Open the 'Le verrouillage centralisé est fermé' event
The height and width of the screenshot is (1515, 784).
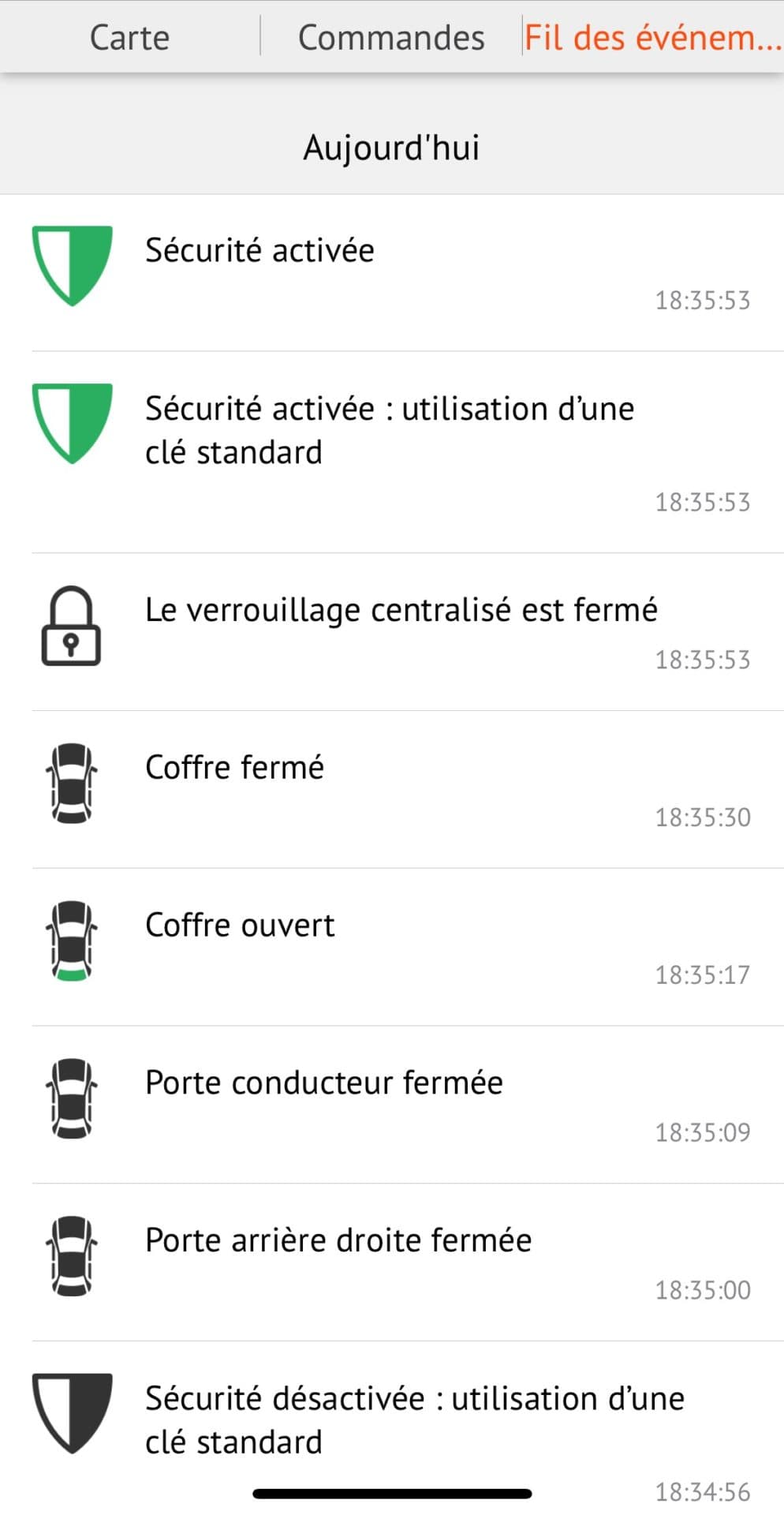point(401,630)
